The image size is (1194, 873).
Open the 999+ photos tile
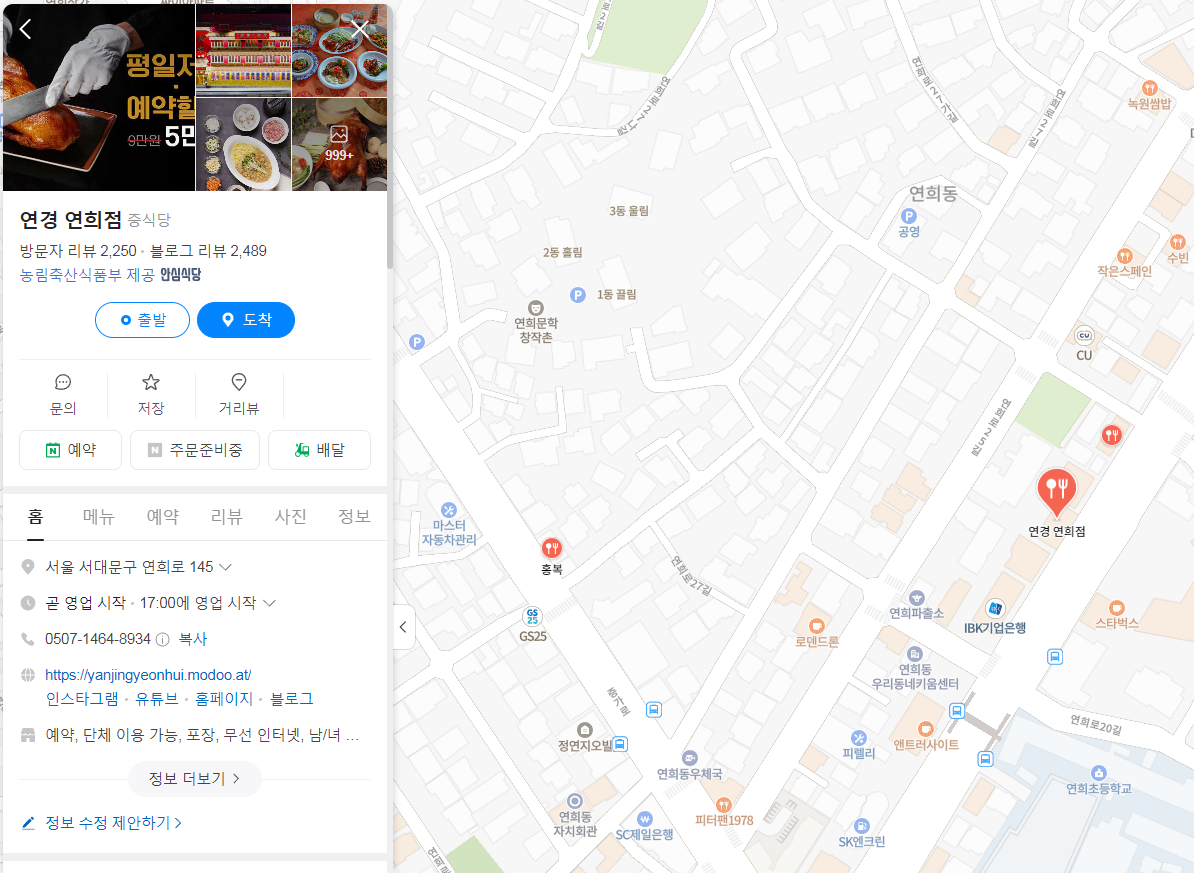(339, 144)
